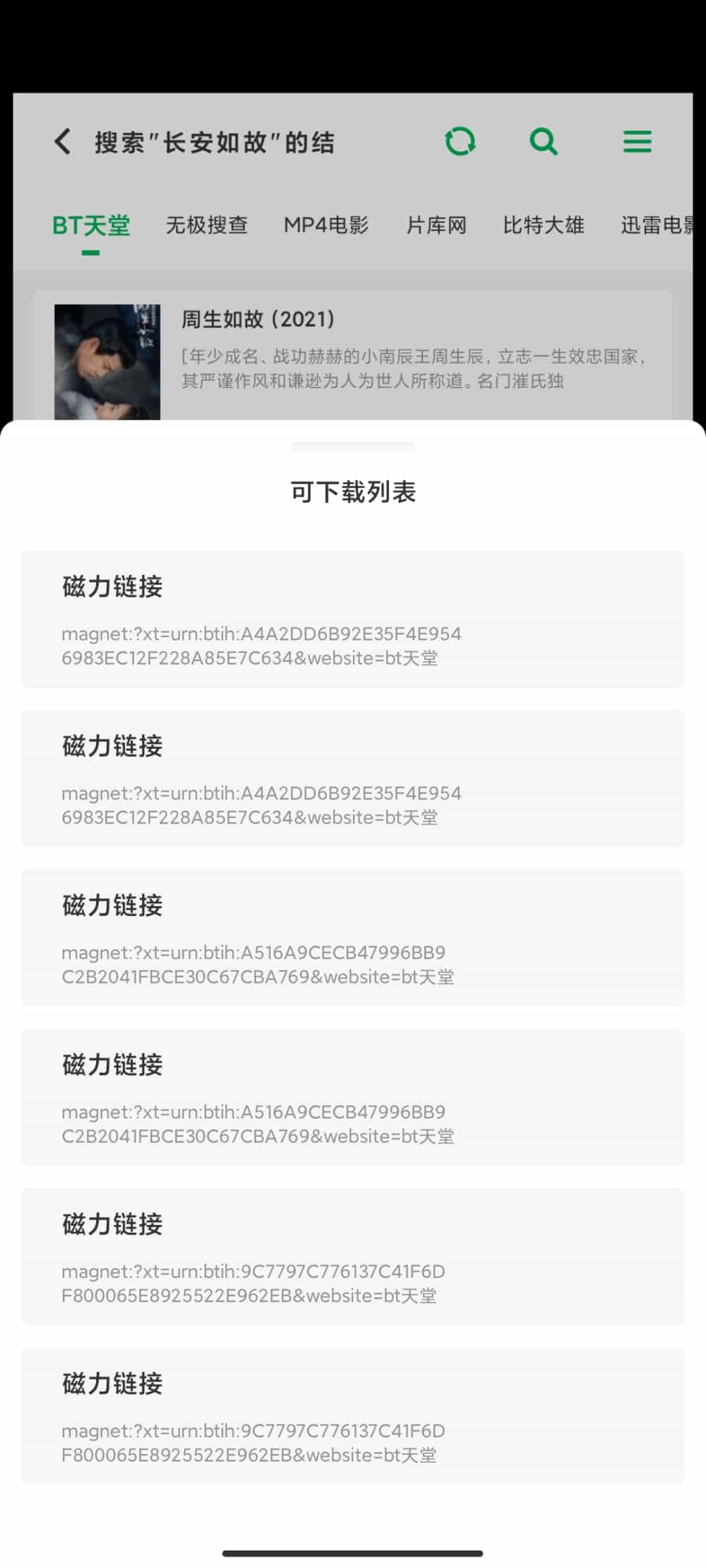Screen dimensions: 706x1568
Task: Switch to the 比特大雄 tab
Action: click(543, 225)
